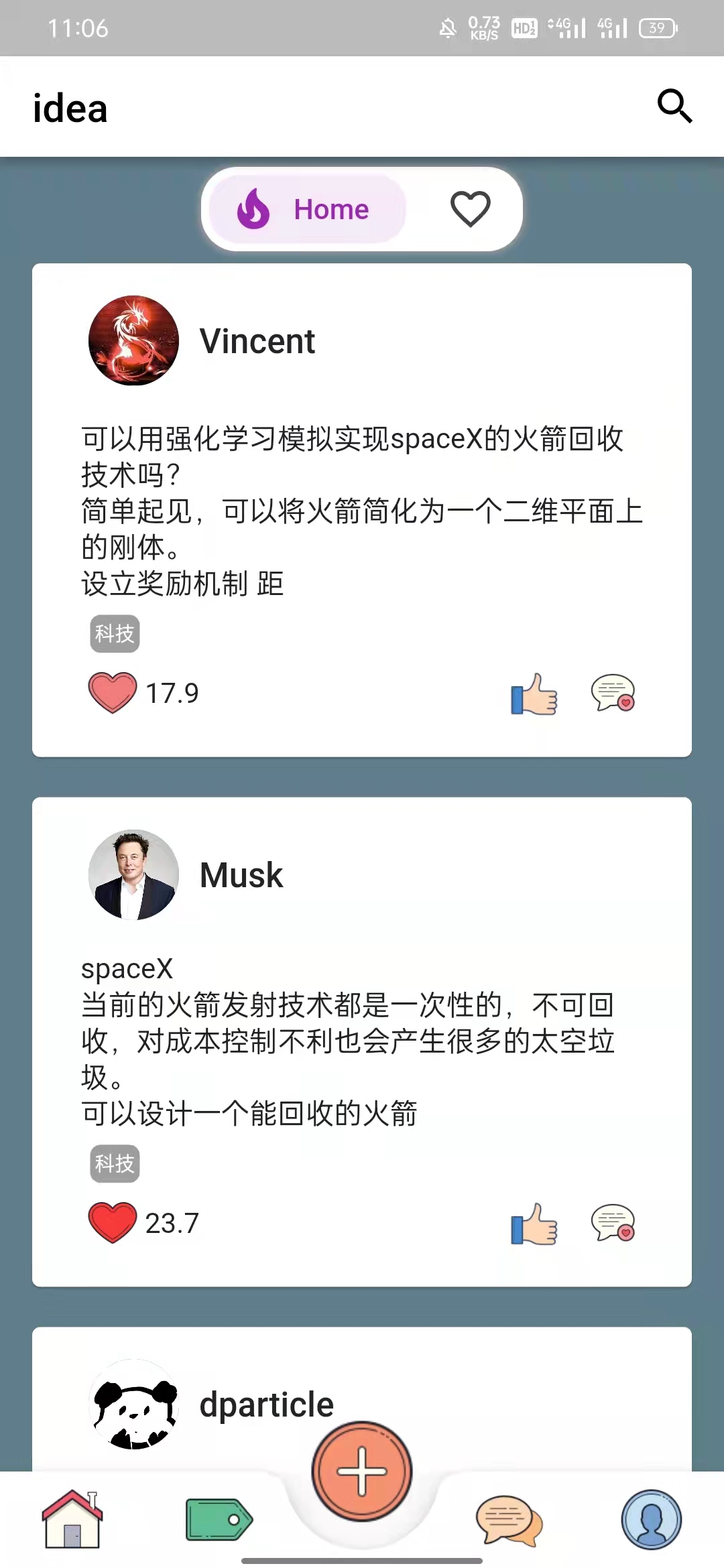The width and height of the screenshot is (724, 1568).
Task: Tap the 科技 tag under Vincent's post
Action: pos(115,633)
